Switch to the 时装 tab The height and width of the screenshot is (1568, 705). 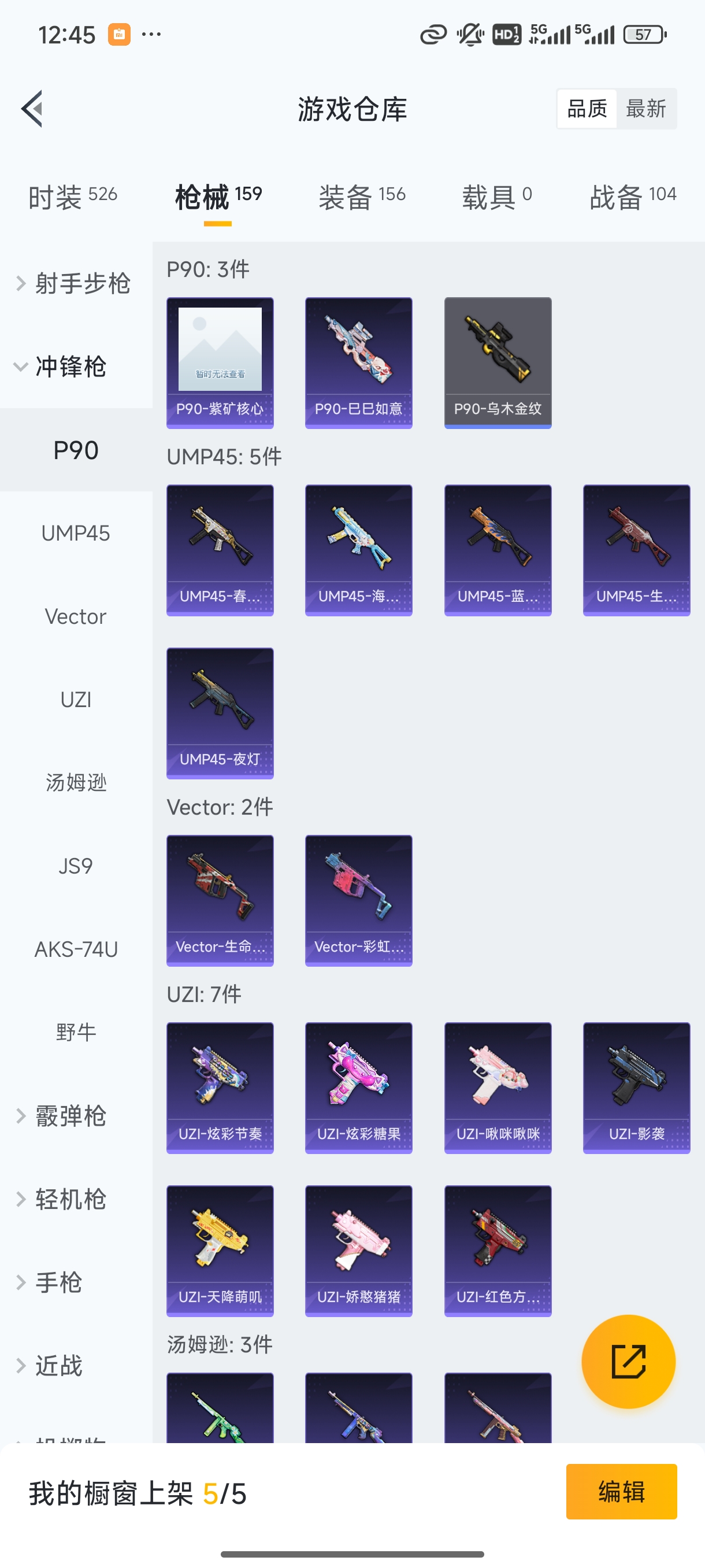[x=72, y=196]
